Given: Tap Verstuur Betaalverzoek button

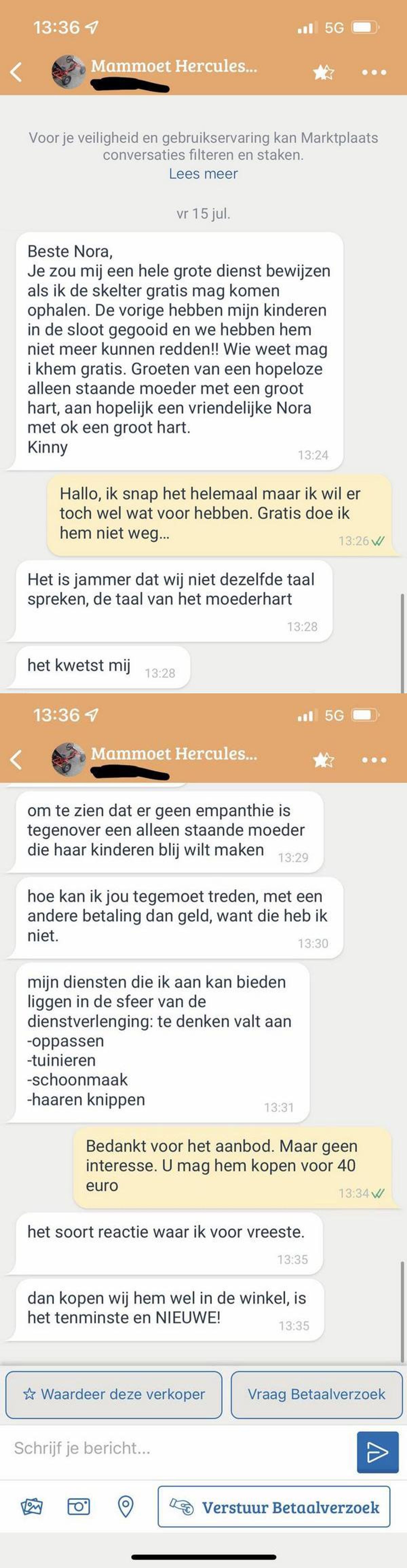Looking at the screenshot, I should click(x=274, y=1507).
